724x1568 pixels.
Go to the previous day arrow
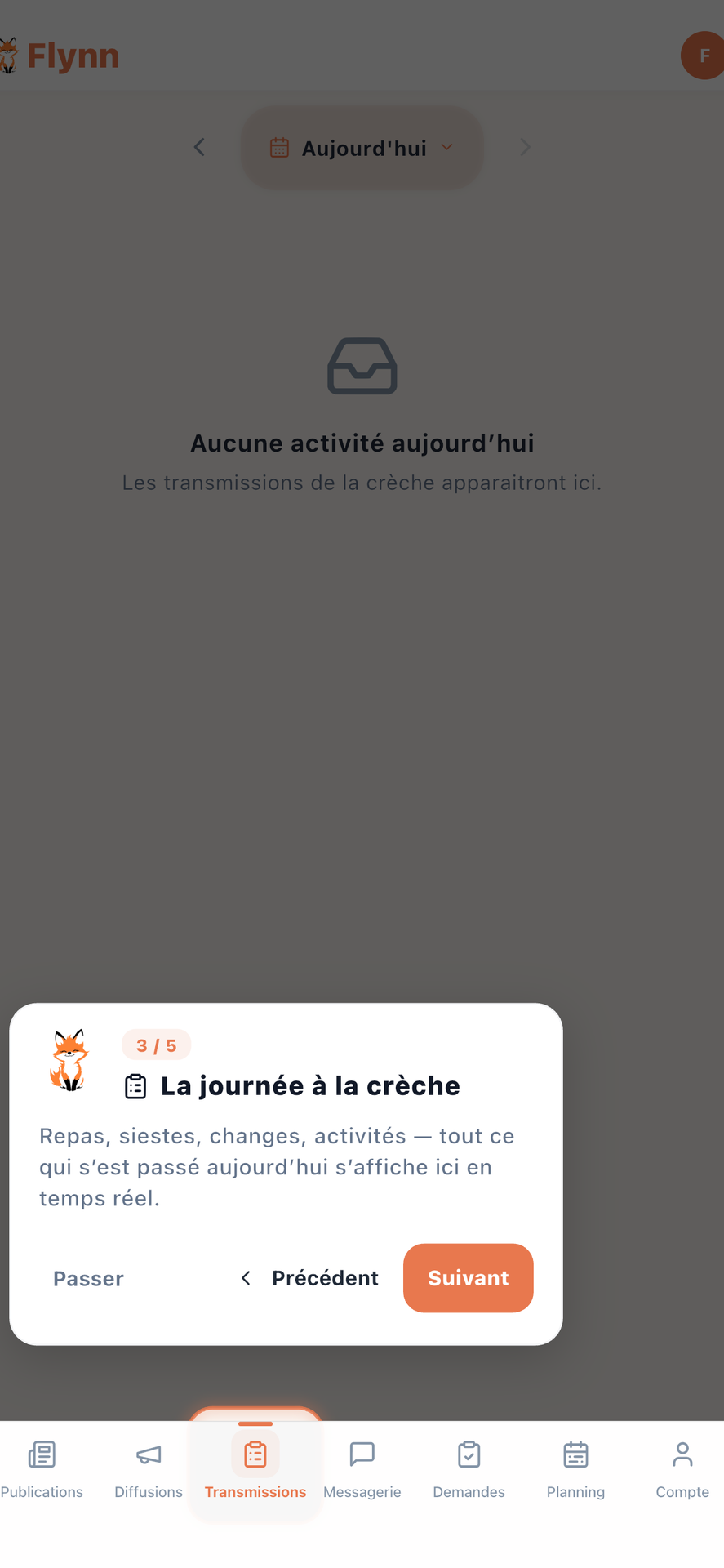click(199, 147)
